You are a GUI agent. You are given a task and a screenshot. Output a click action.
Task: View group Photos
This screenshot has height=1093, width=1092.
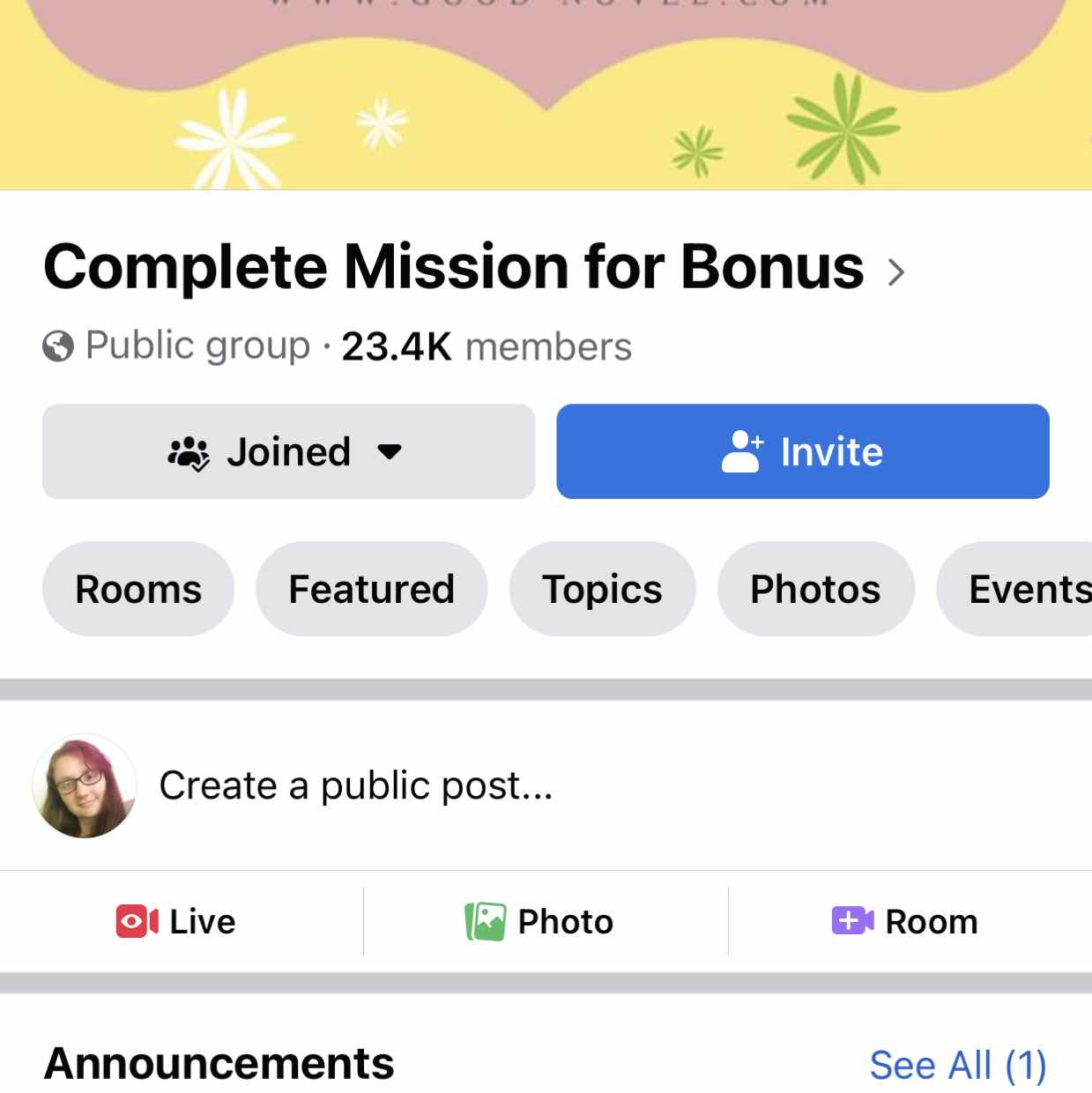pos(815,589)
